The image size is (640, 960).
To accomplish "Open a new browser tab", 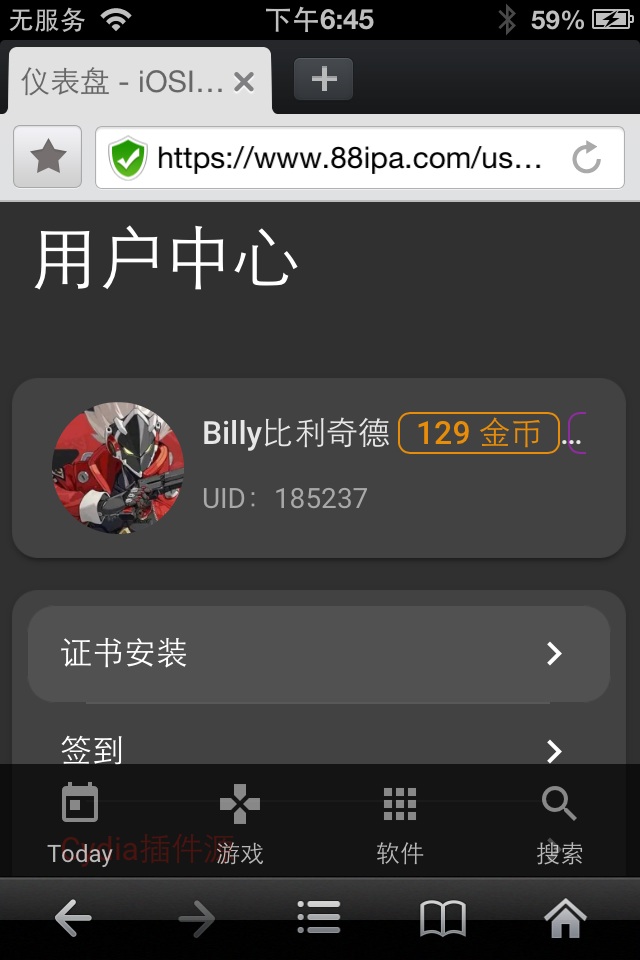I will (323, 79).
